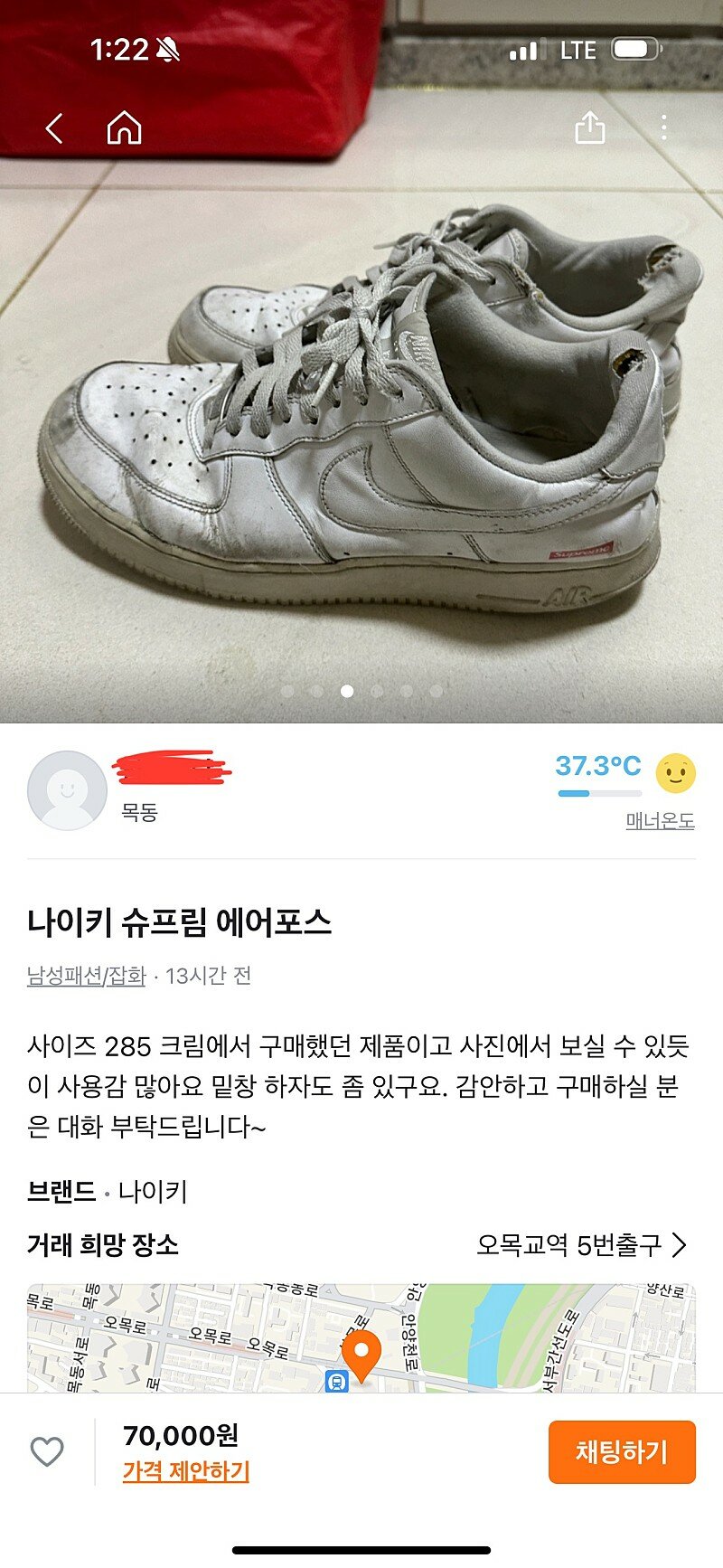
Task: Add this item to favorites with heart
Action: (47, 1452)
